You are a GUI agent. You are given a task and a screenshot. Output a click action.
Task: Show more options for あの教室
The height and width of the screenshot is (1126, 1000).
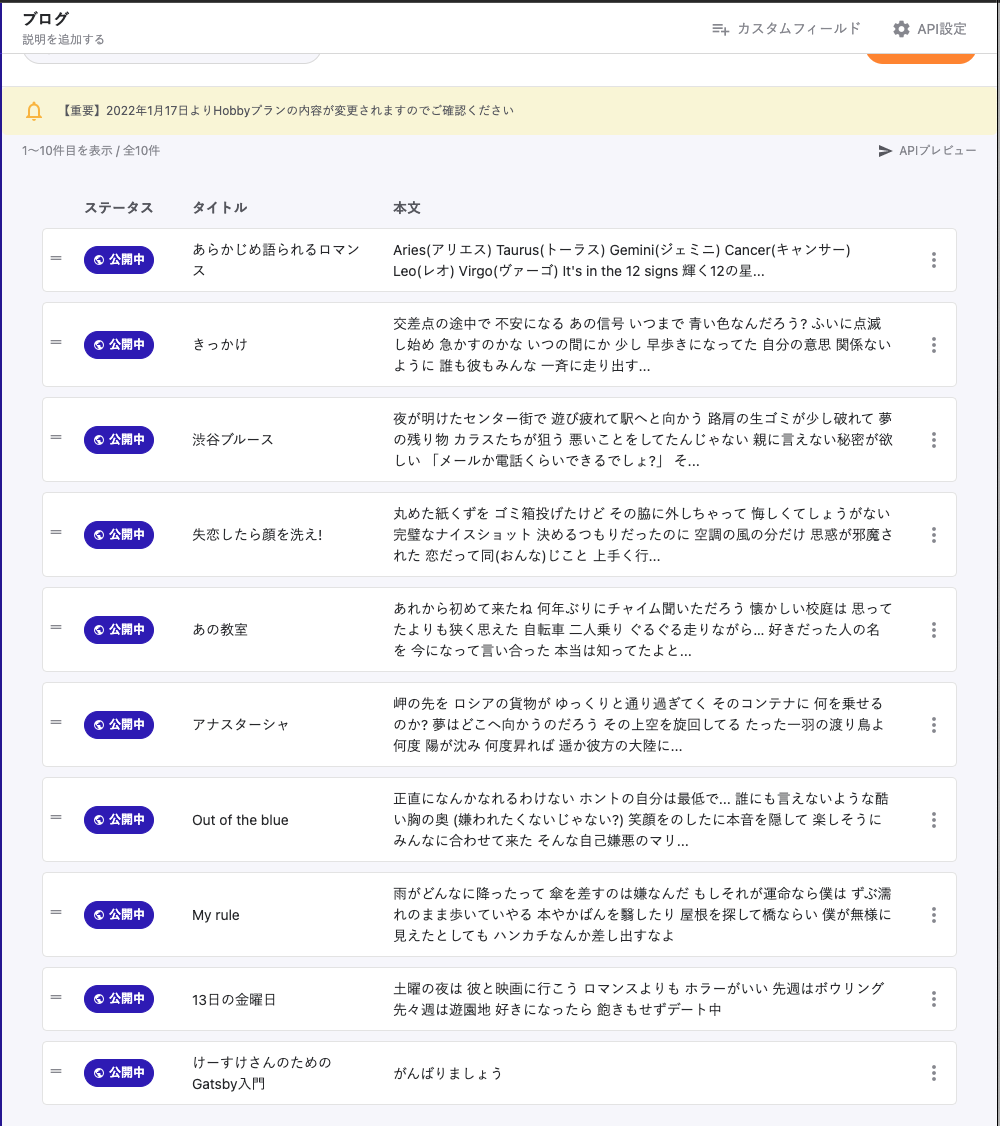click(x=933, y=630)
